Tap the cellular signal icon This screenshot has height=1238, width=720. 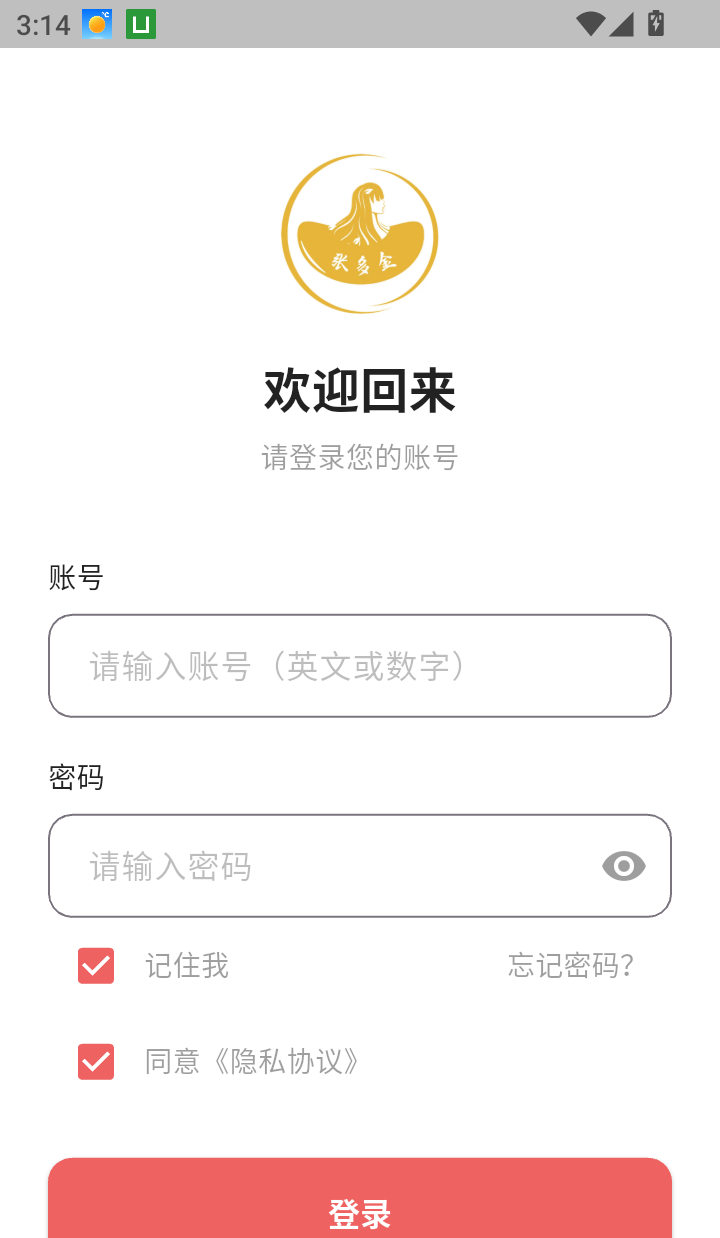click(622, 25)
